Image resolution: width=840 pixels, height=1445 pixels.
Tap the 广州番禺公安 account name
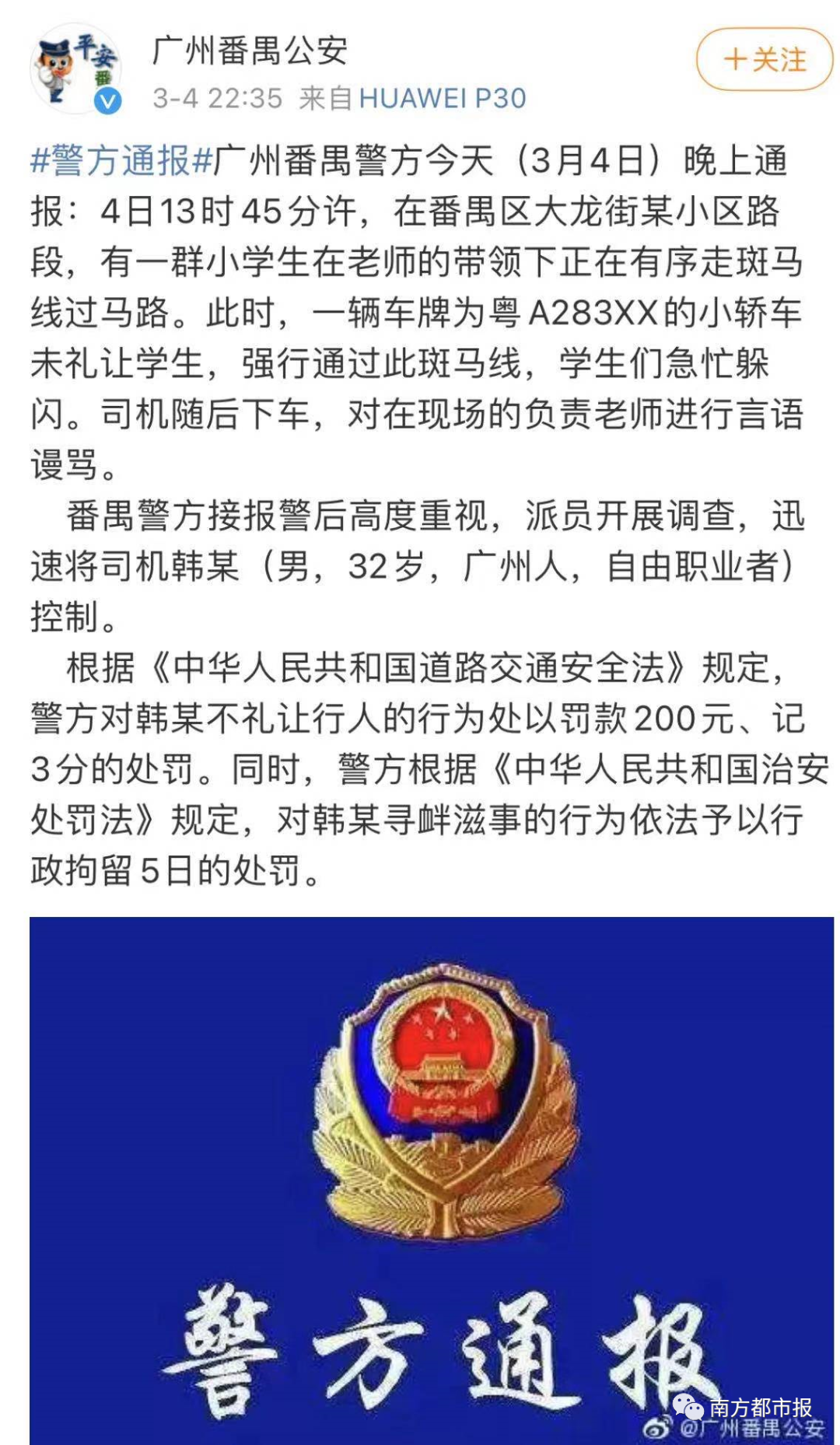point(250,51)
